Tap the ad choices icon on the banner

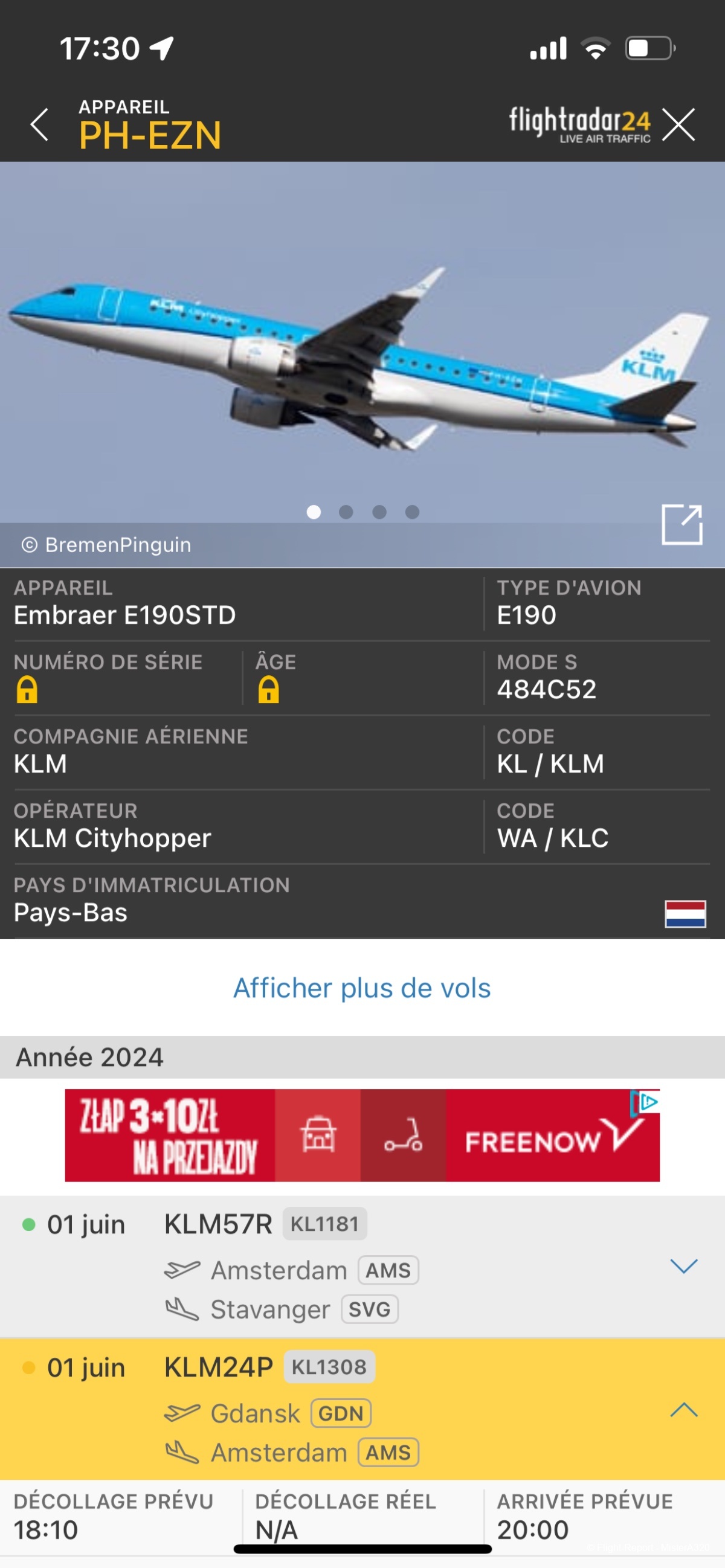(649, 1102)
